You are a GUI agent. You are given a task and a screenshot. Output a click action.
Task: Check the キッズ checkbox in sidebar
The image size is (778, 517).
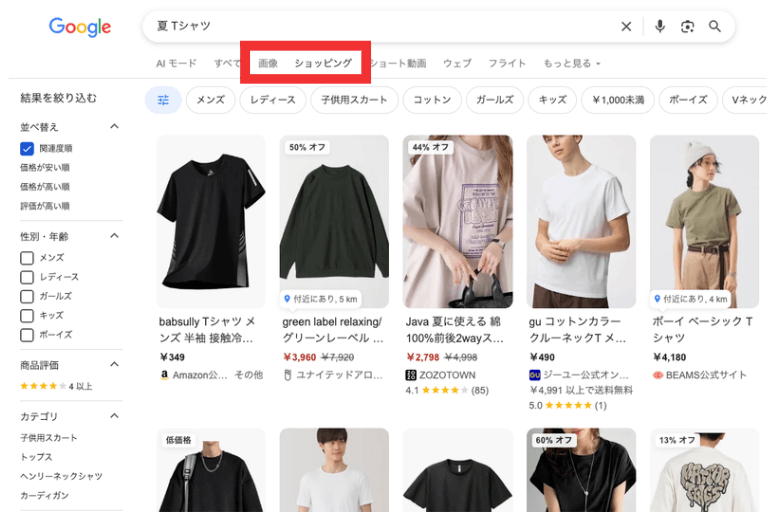[27, 315]
